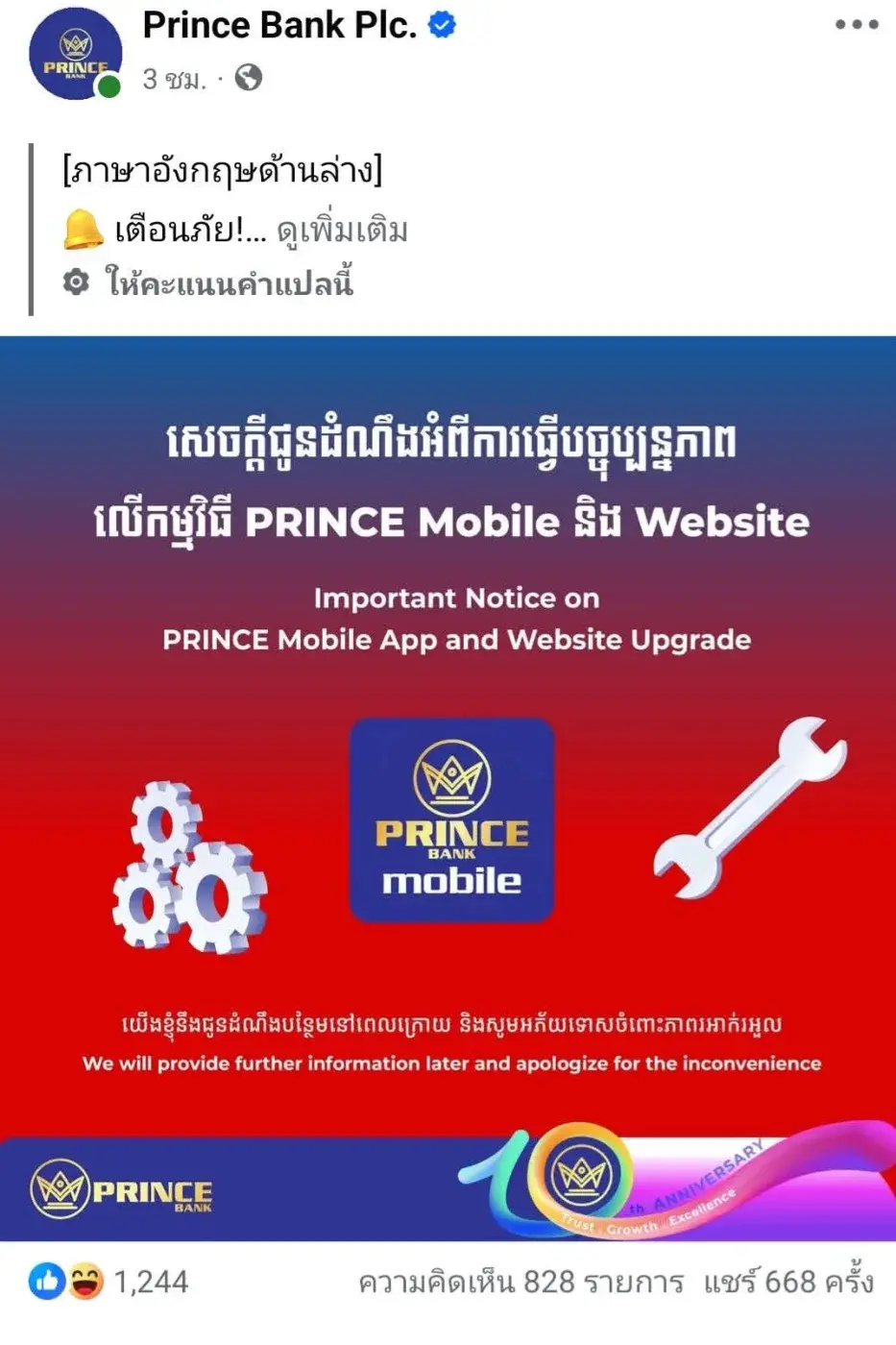Expand the post with ดูเพิ่มเติม
The width and height of the screenshot is (896, 1345).
pyautogui.click(x=342, y=231)
